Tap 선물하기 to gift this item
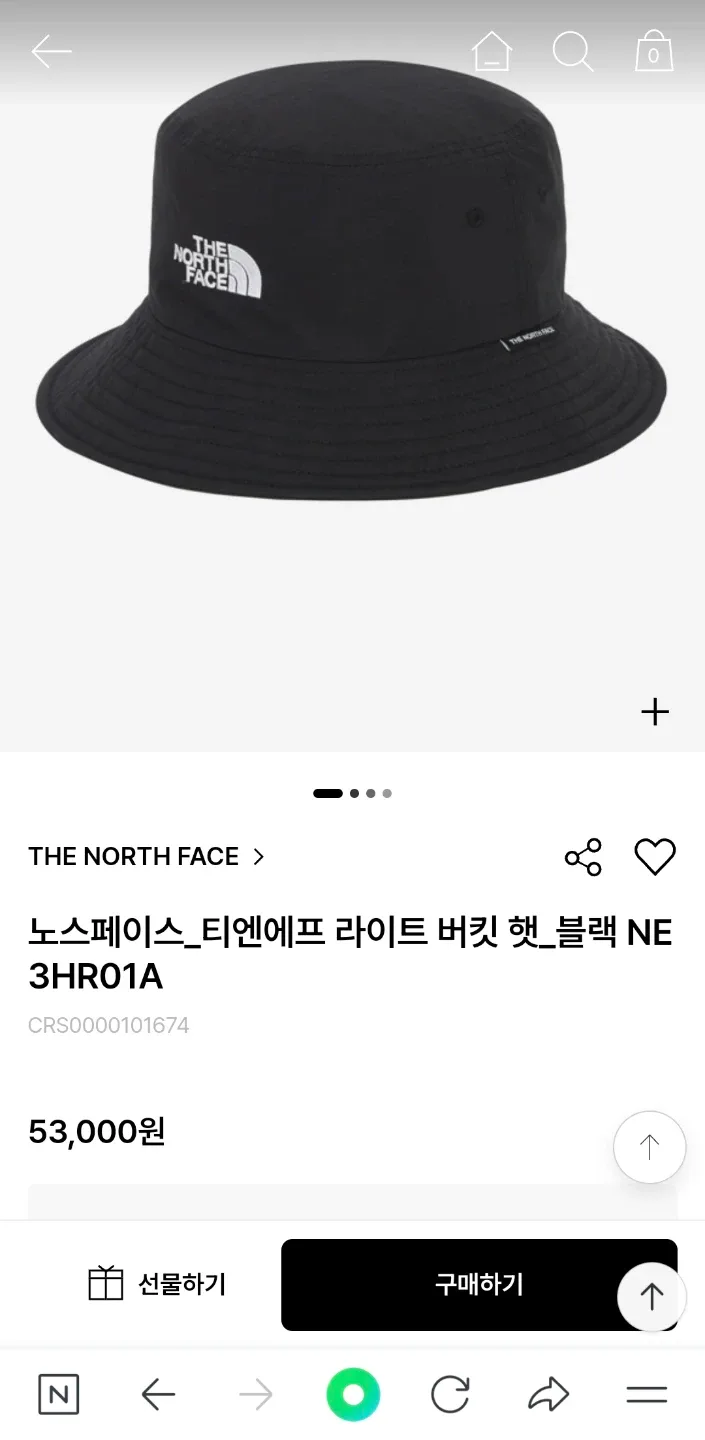The height and width of the screenshot is (1440, 705). click(x=157, y=1284)
